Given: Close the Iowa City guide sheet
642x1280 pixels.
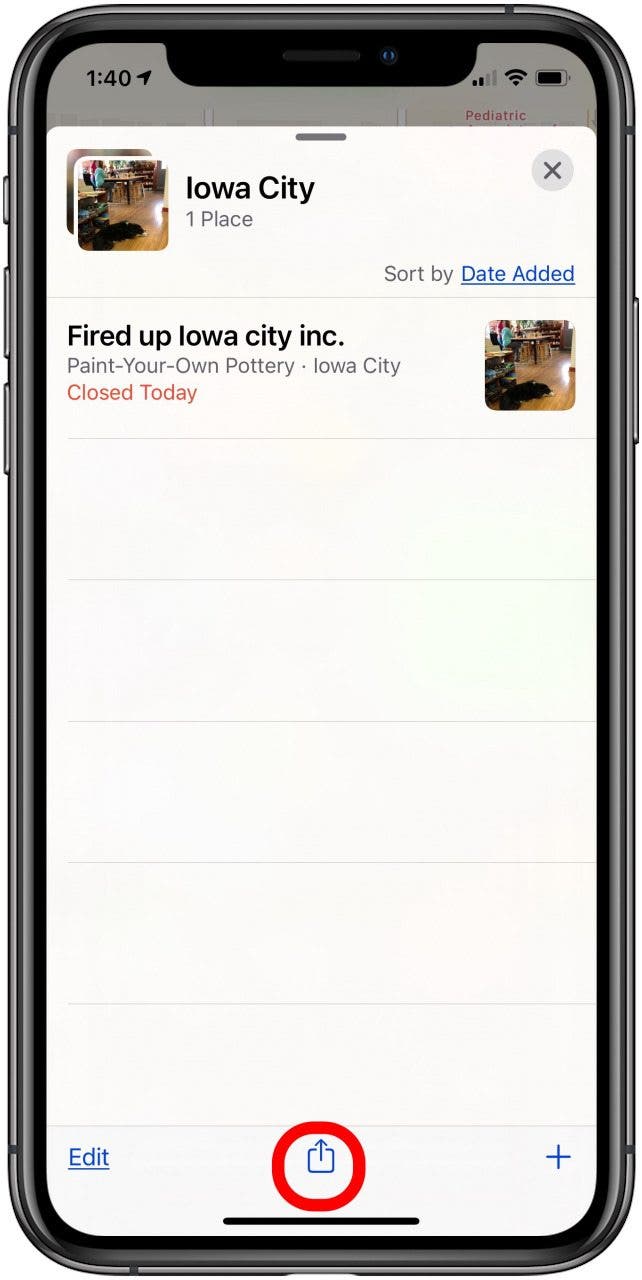Looking at the screenshot, I should click(552, 171).
